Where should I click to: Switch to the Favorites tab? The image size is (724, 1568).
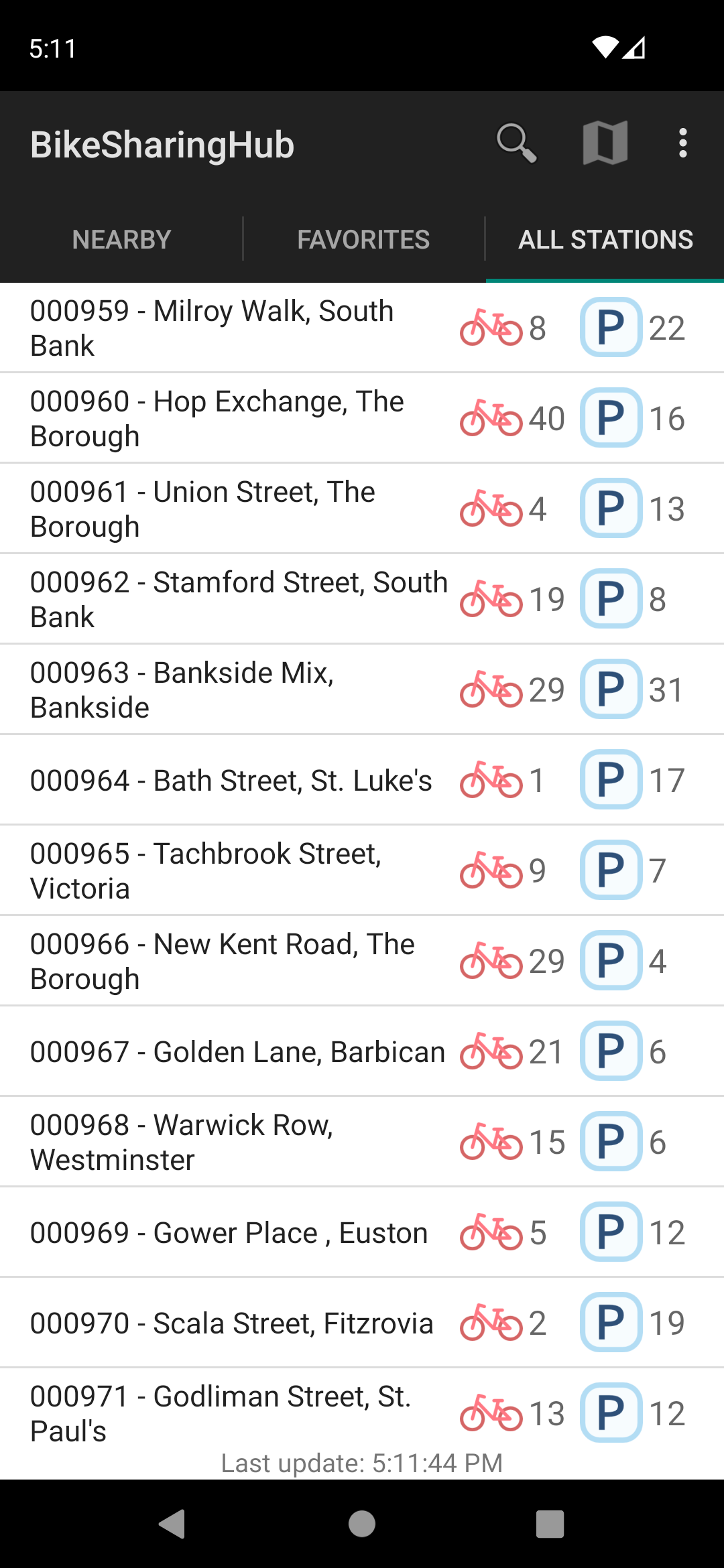363,239
